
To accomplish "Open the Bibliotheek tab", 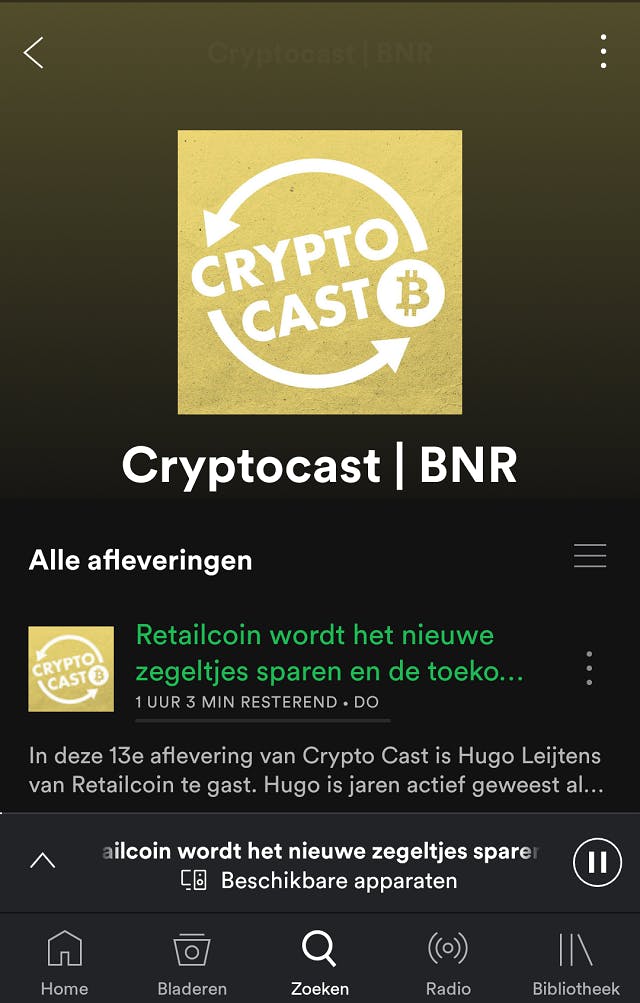I will point(576,962).
